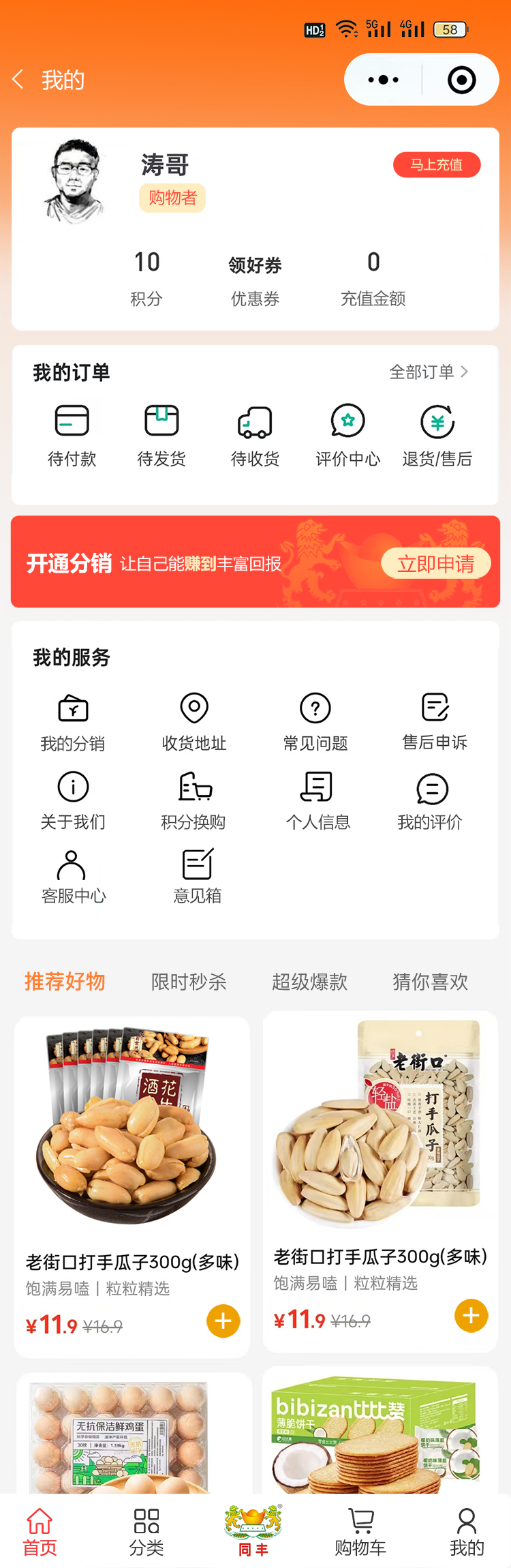The height and width of the screenshot is (1568, 511).
Task: Open 积分换购 points redemption
Action: point(194,800)
